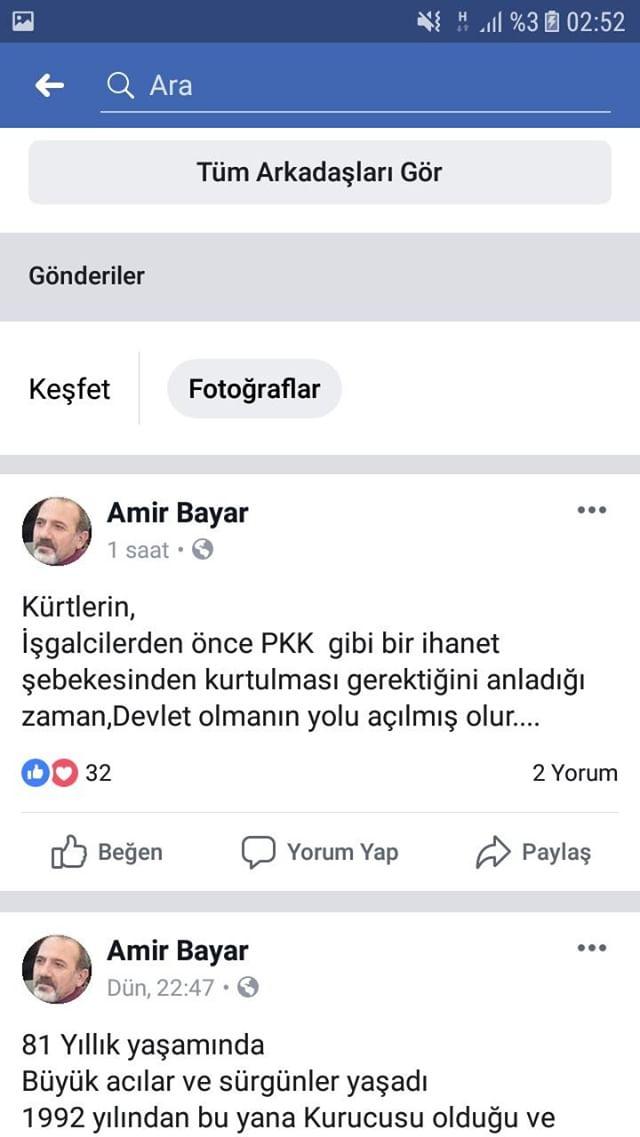The height and width of the screenshot is (1137, 640).
Task: Open Amir Bayar's name on the 1 saat post
Action: pyautogui.click(x=177, y=513)
